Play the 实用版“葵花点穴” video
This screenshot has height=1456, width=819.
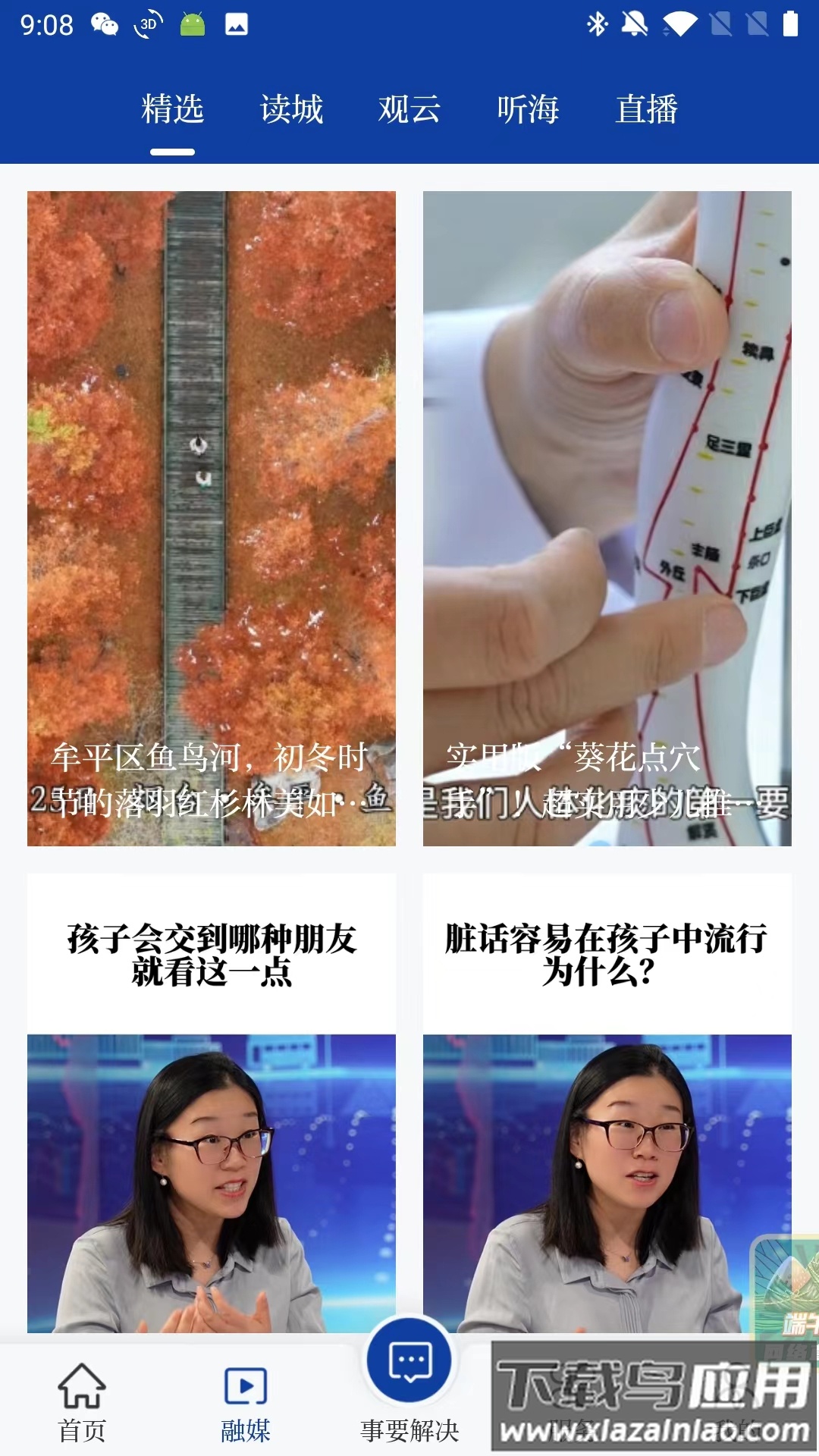[607, 518]
